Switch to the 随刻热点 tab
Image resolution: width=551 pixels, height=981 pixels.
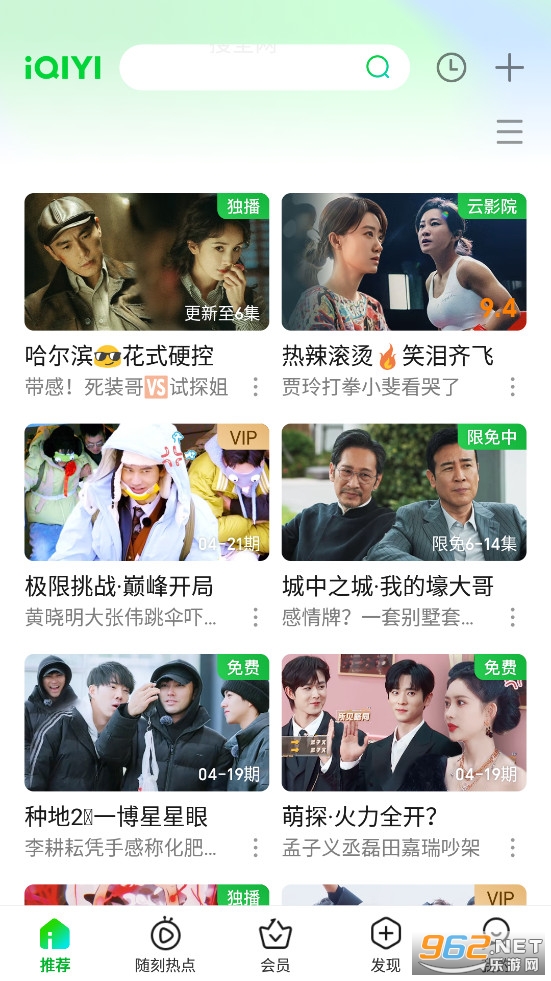pyautogui.click(x=165, y=945)
